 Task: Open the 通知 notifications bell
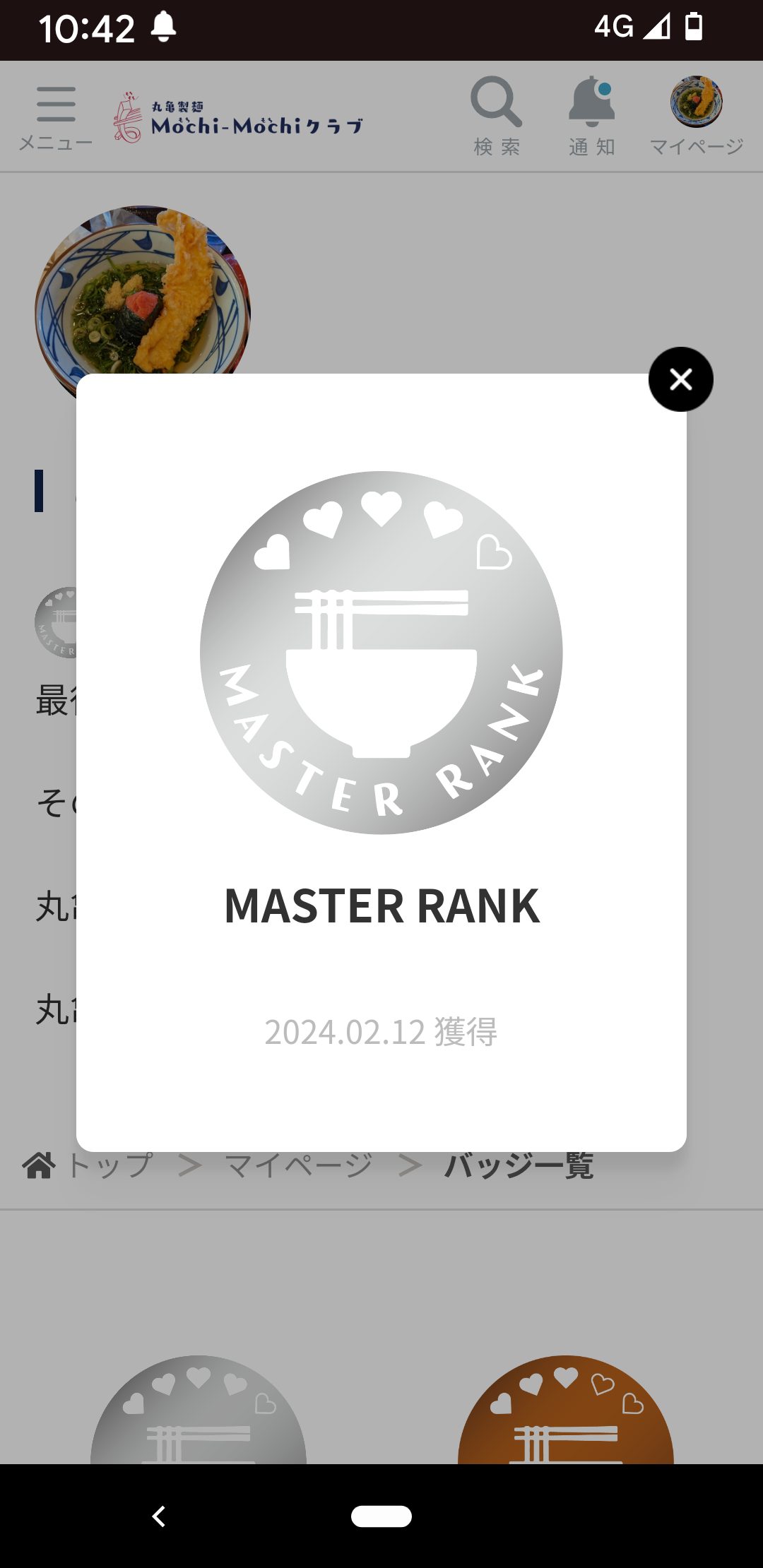[x=592, y=116]
